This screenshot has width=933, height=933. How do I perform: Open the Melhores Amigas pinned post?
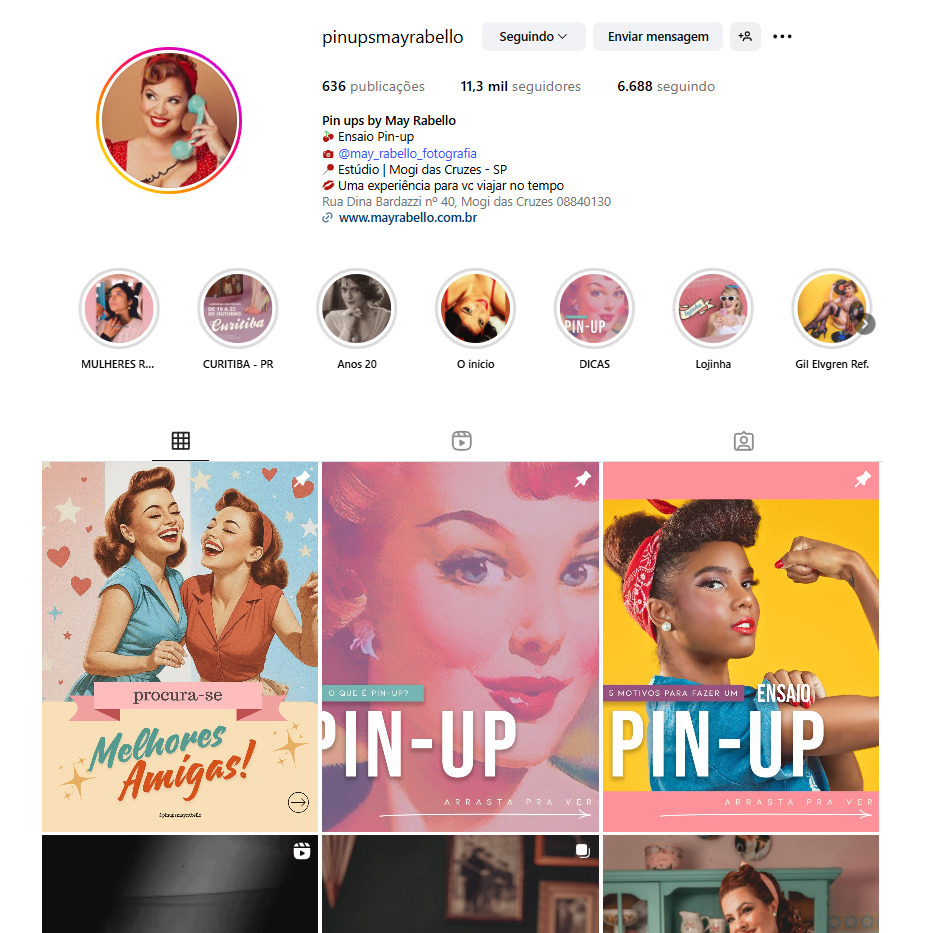pos(180,647)
